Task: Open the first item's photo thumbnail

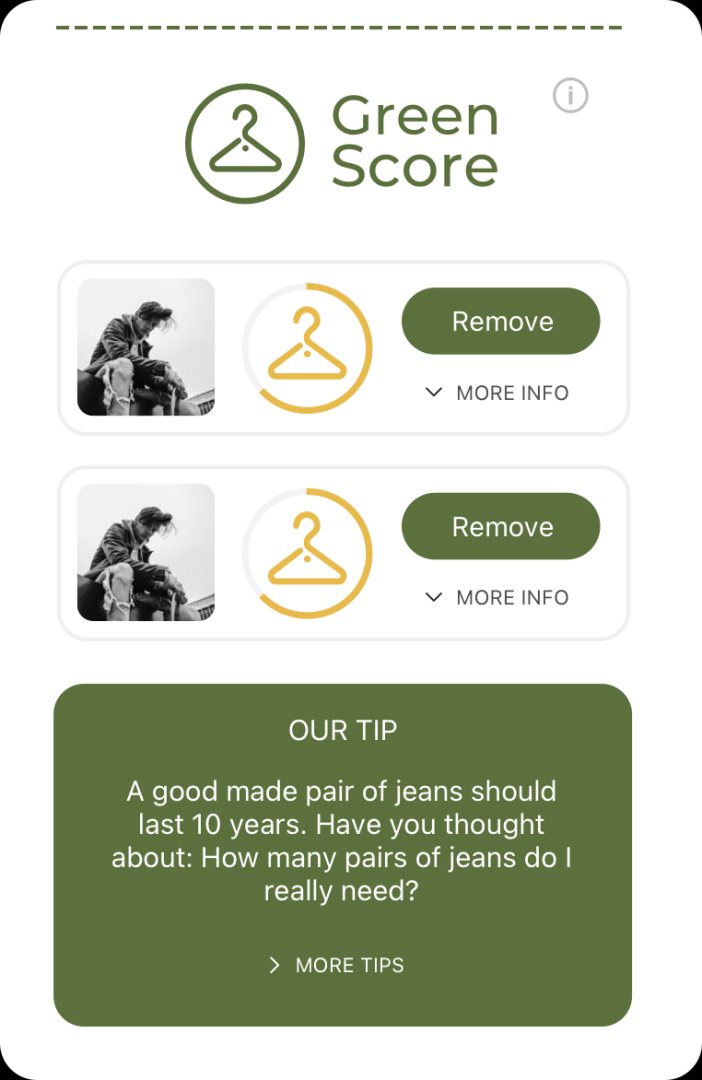Action: click(x=146, y=347)
